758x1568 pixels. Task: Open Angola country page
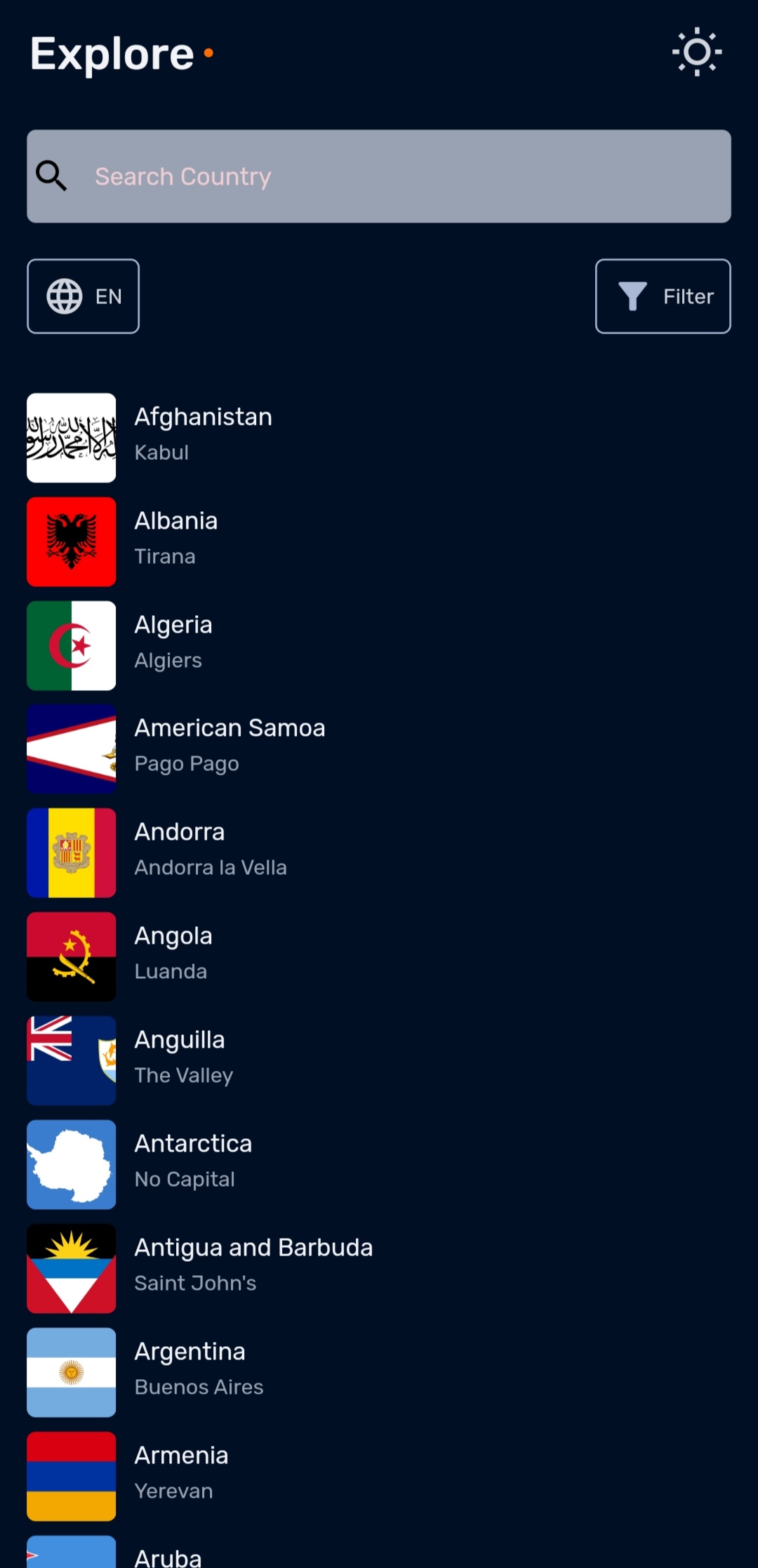[x=173, y=954]
